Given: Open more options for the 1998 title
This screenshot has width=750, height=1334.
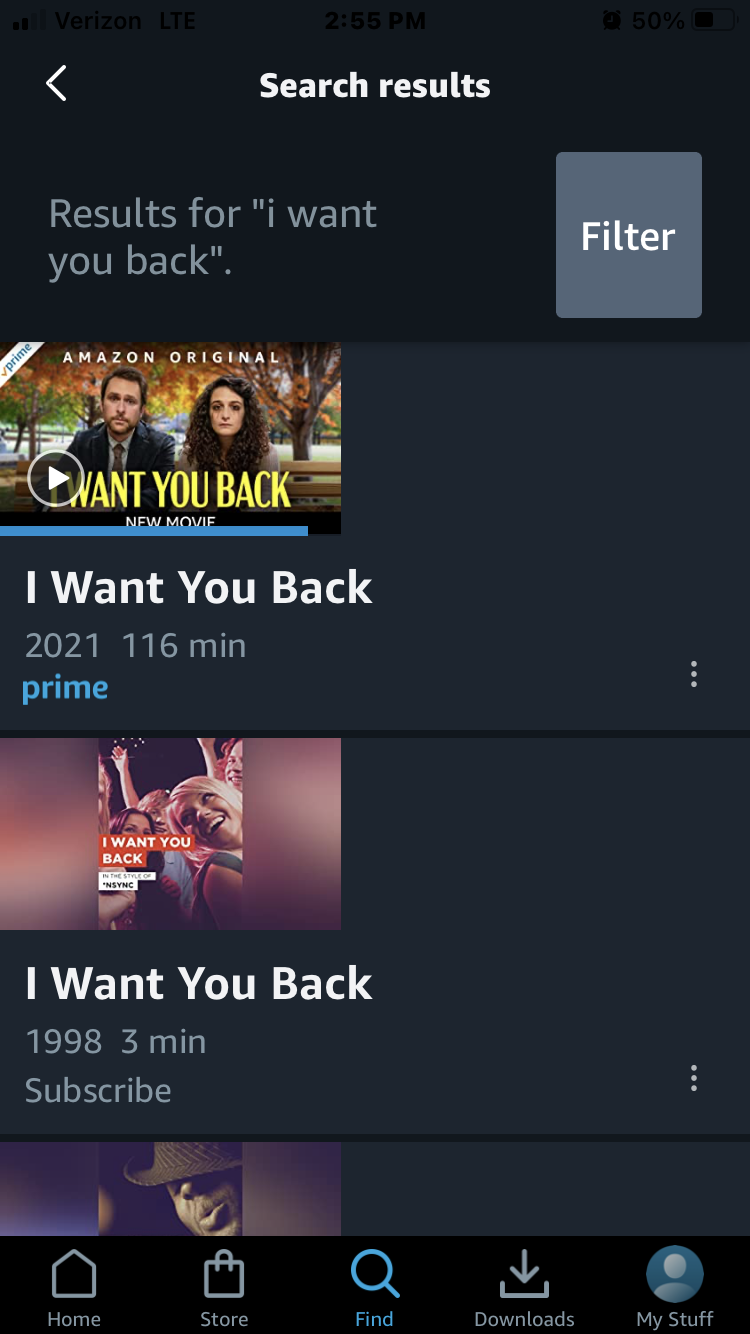Looking at the screenshot, I should point(694,1078).
